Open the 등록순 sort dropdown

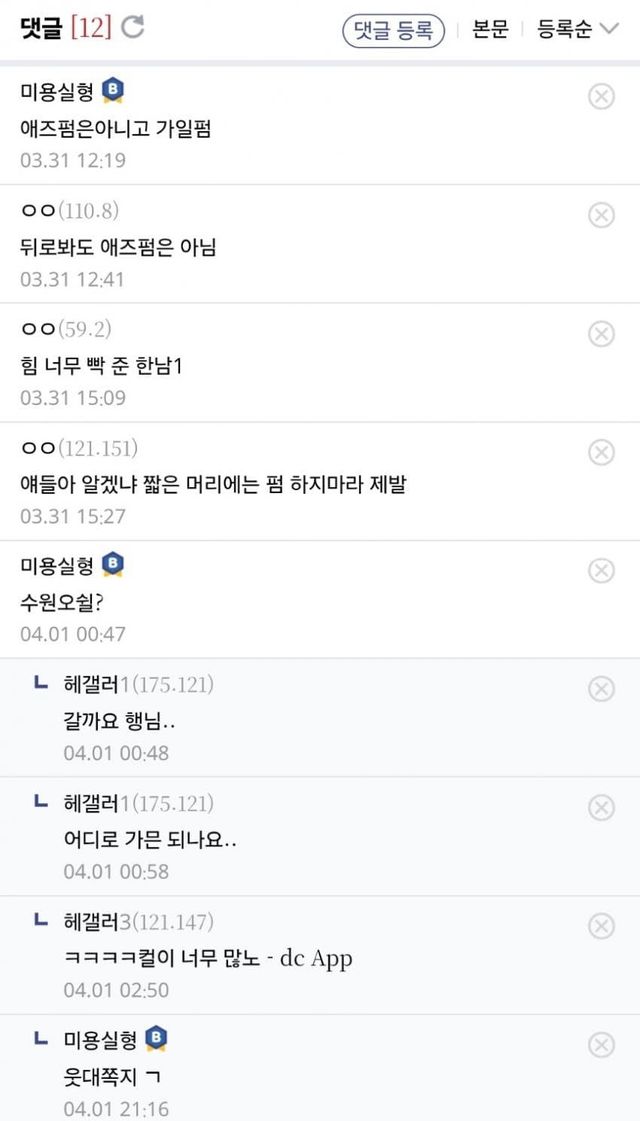tap(578, 29)
